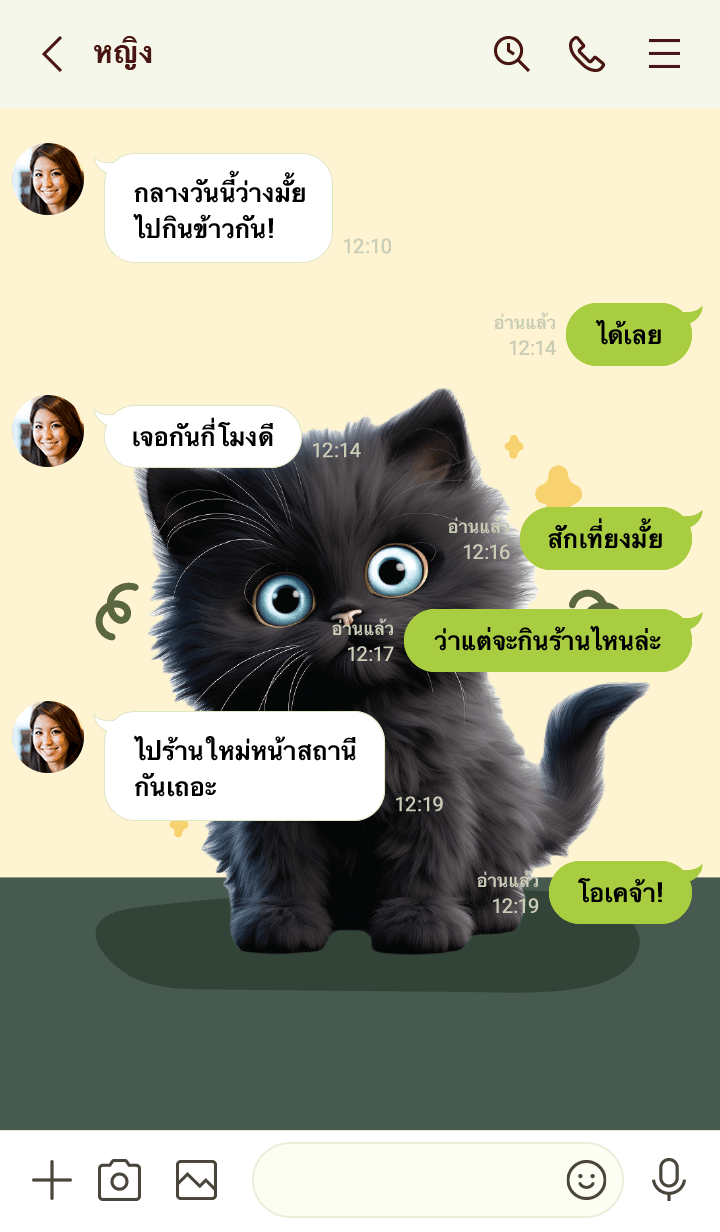Start a voice call with หญิง
The width and height of the screenshot is (720, 1232).
587,54
